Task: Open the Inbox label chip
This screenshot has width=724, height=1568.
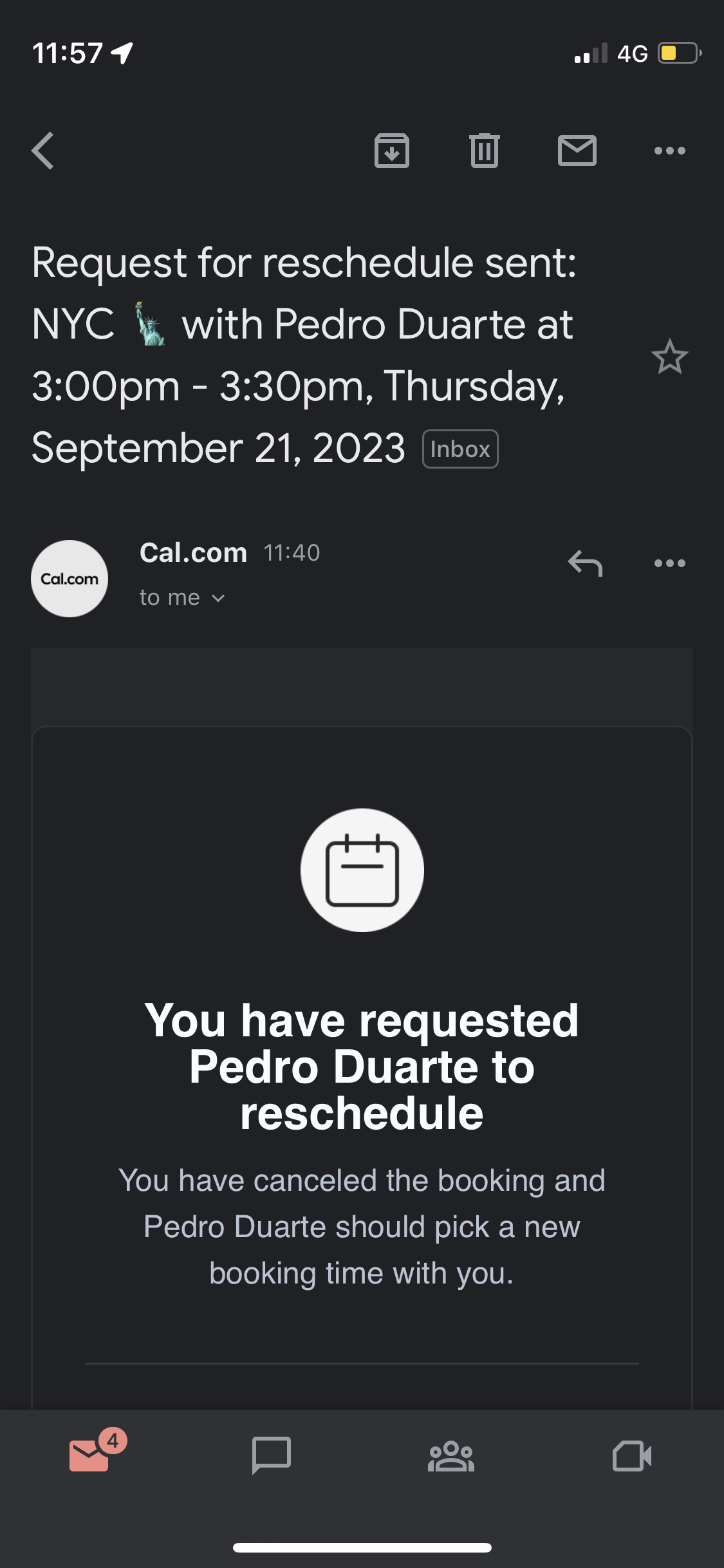Action: (x=460, y=449)
